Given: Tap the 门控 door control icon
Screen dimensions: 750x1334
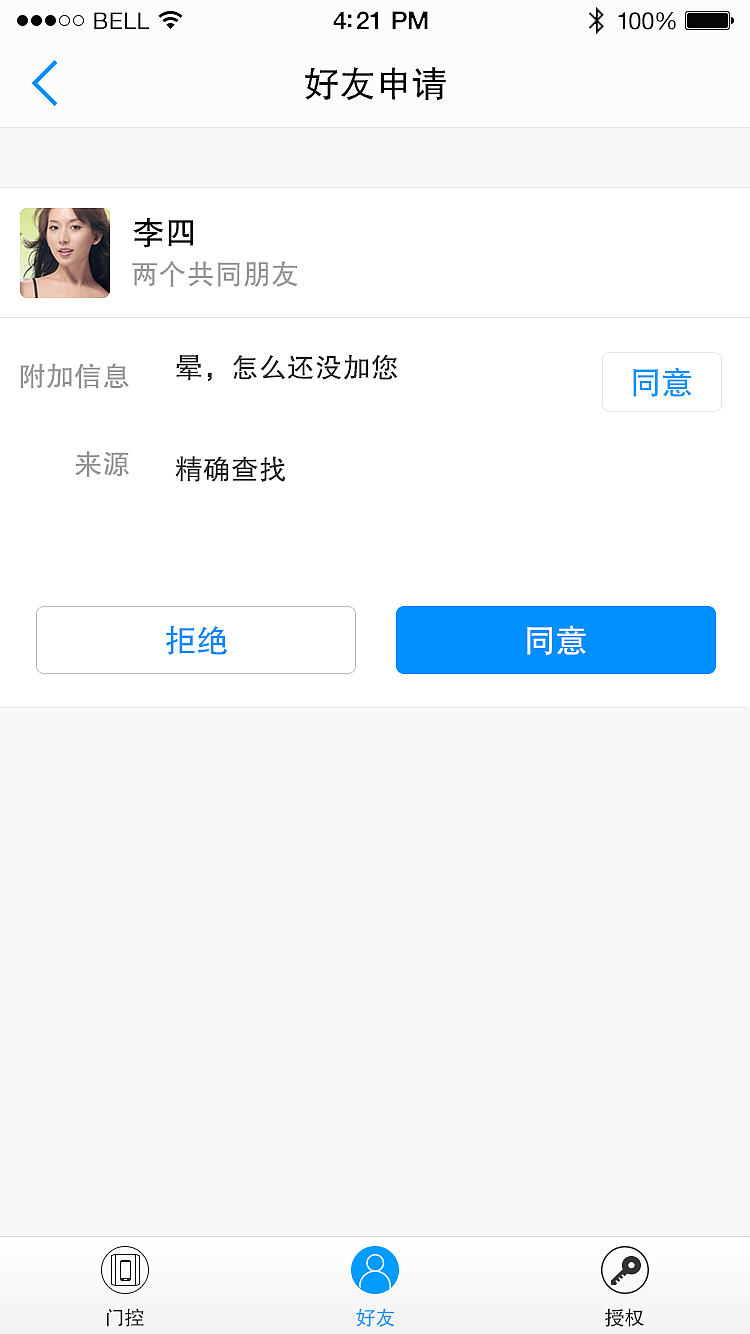Looking at the screenshot, I should point(124,1270).
